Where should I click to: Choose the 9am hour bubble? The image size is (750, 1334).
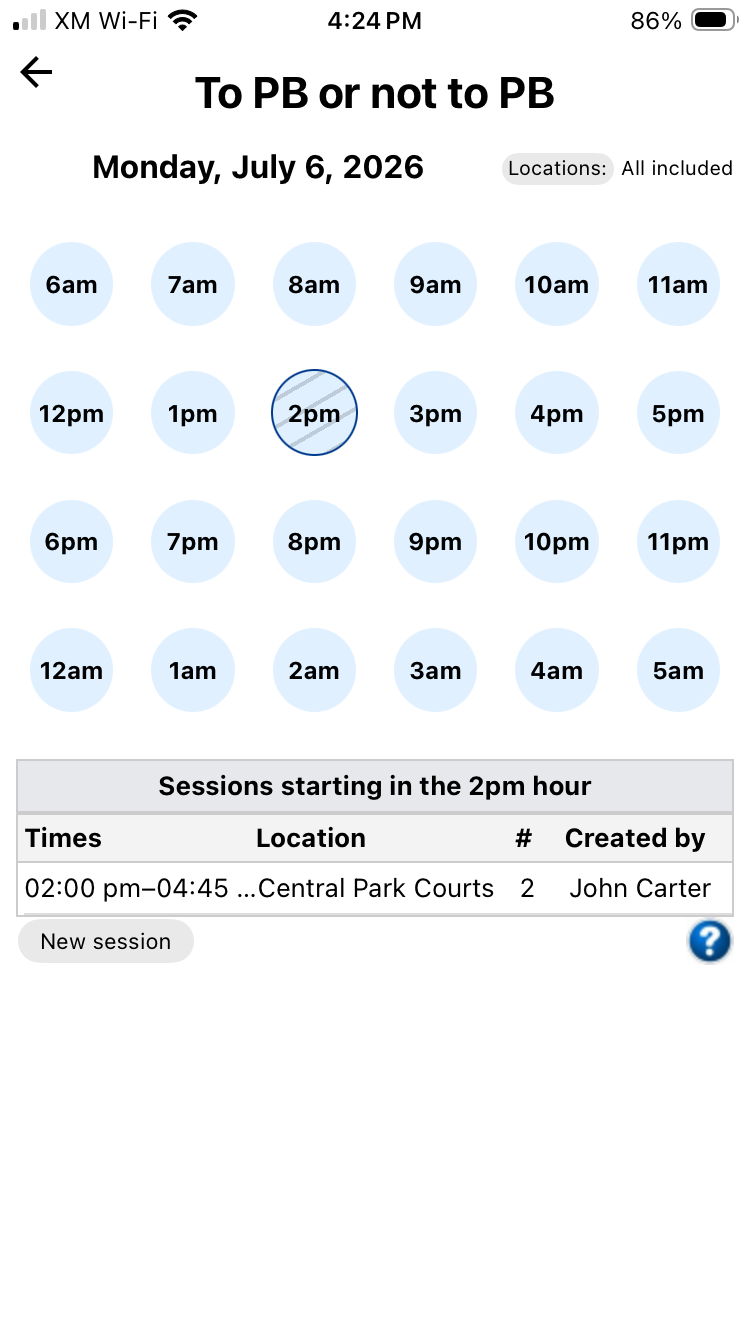(x=435, y=284)
